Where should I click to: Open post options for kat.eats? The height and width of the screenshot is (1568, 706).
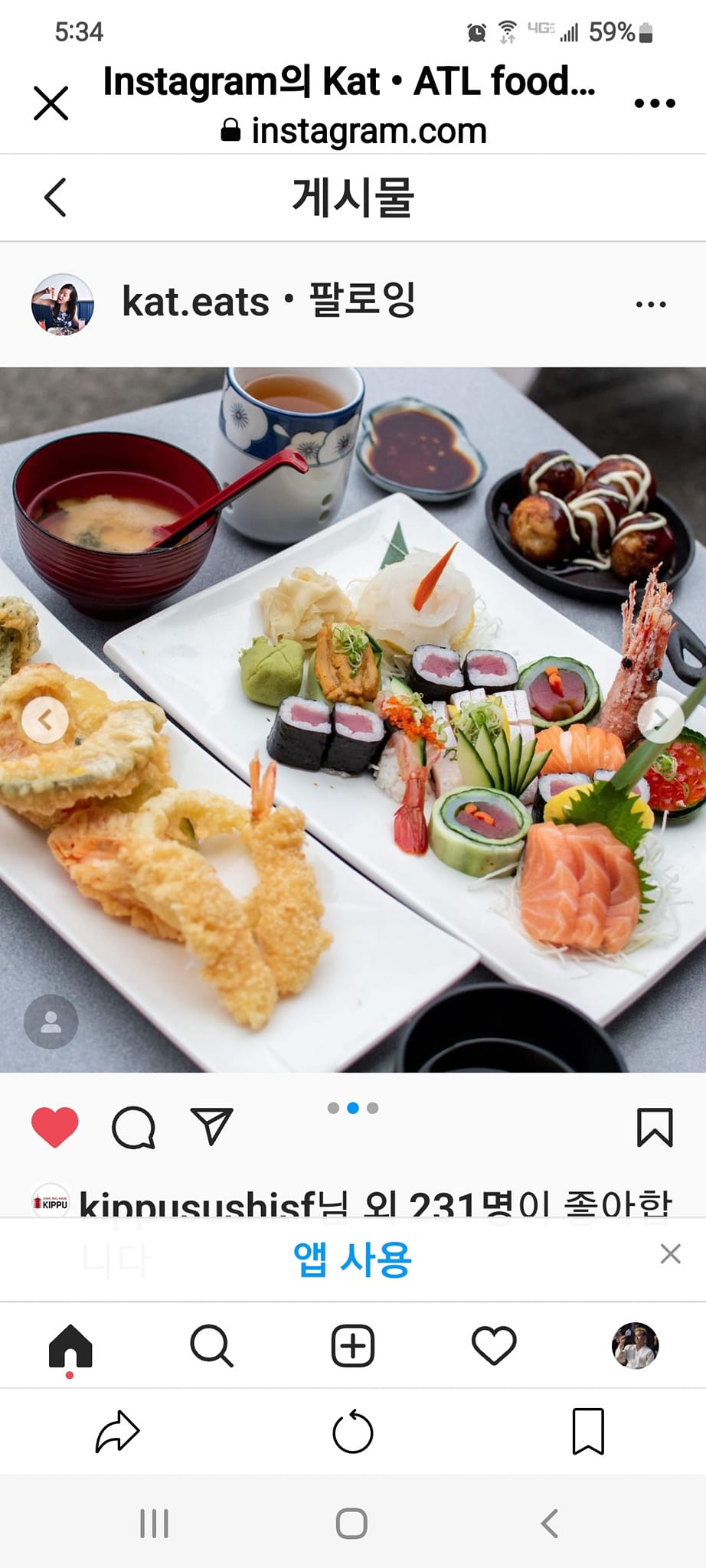651,305
